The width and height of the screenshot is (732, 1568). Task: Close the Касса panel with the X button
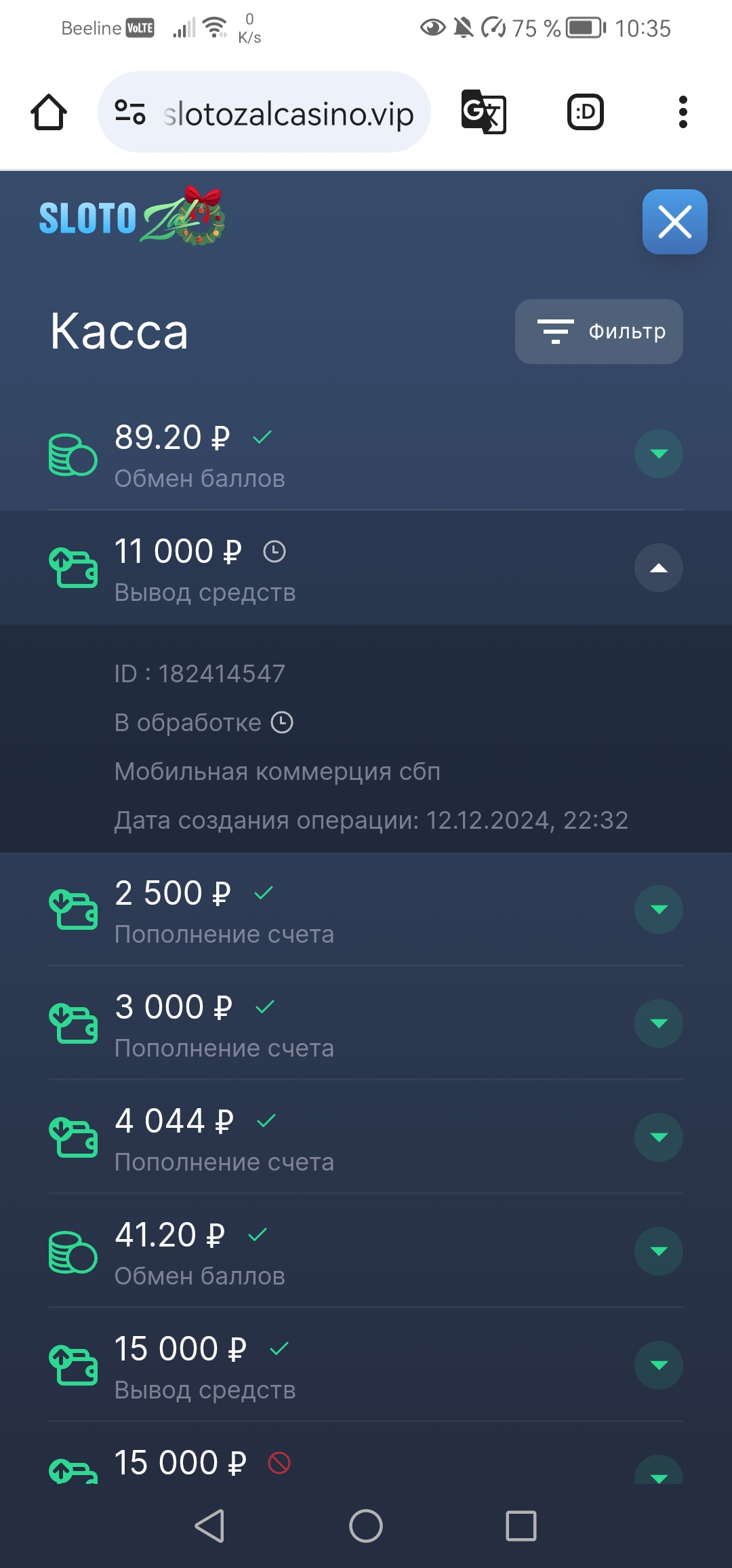(674, 222)
